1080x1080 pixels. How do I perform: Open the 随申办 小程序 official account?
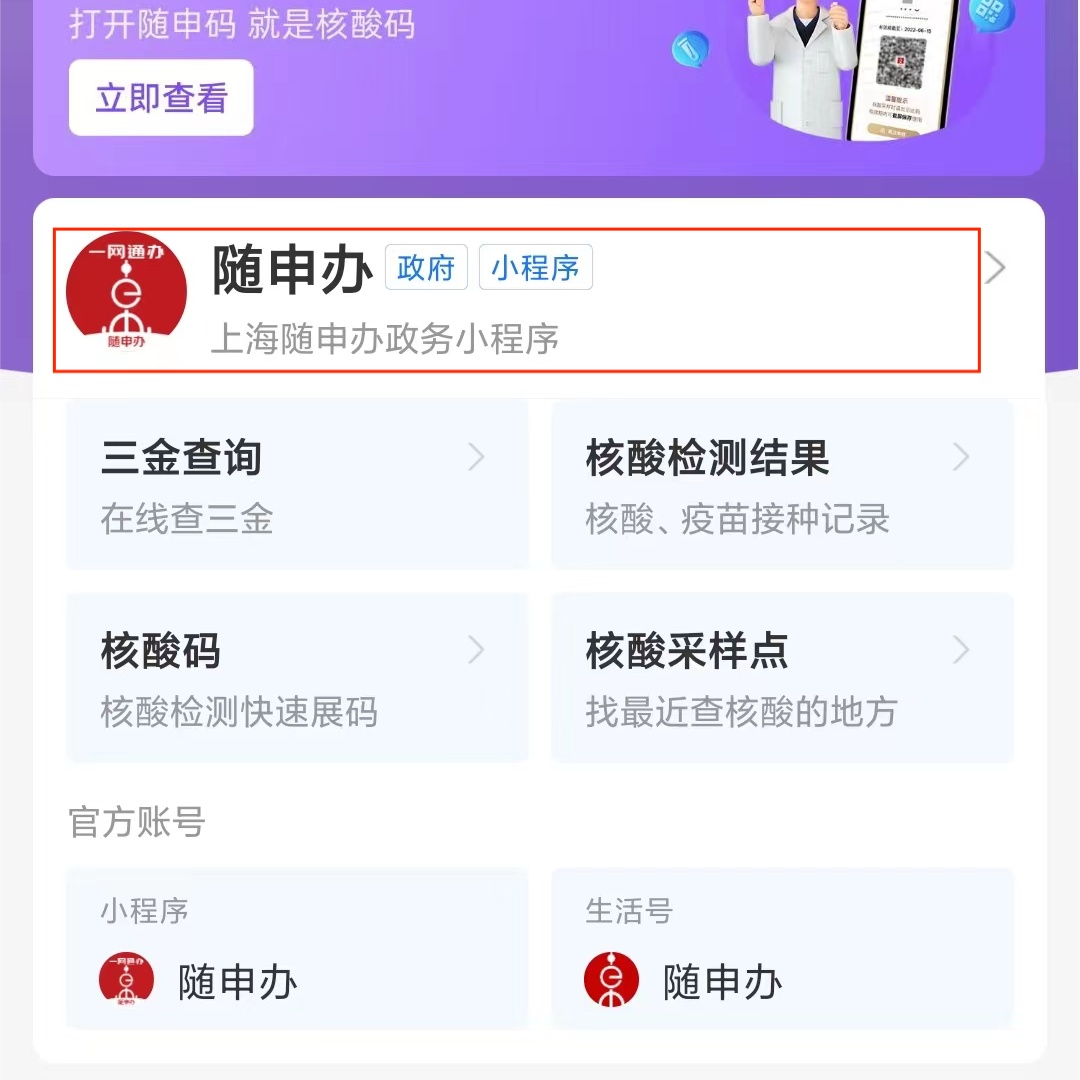(296, 949)
